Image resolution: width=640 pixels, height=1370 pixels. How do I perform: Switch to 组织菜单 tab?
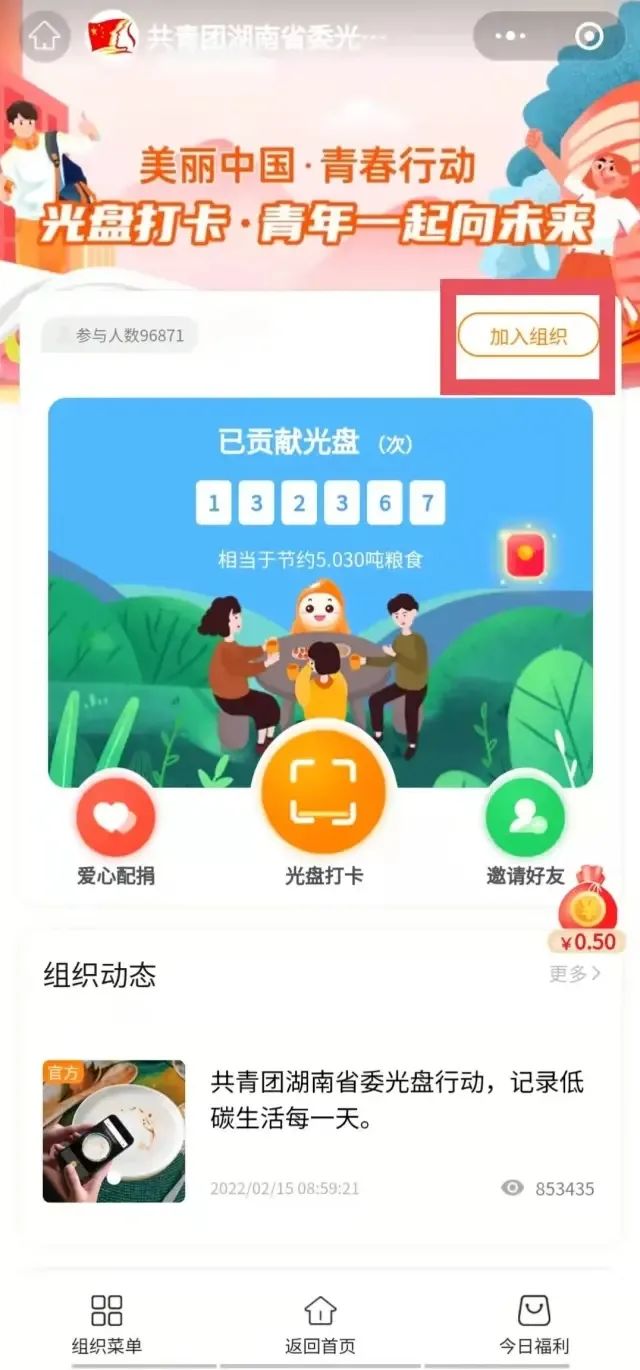(x=107, y=1323)
